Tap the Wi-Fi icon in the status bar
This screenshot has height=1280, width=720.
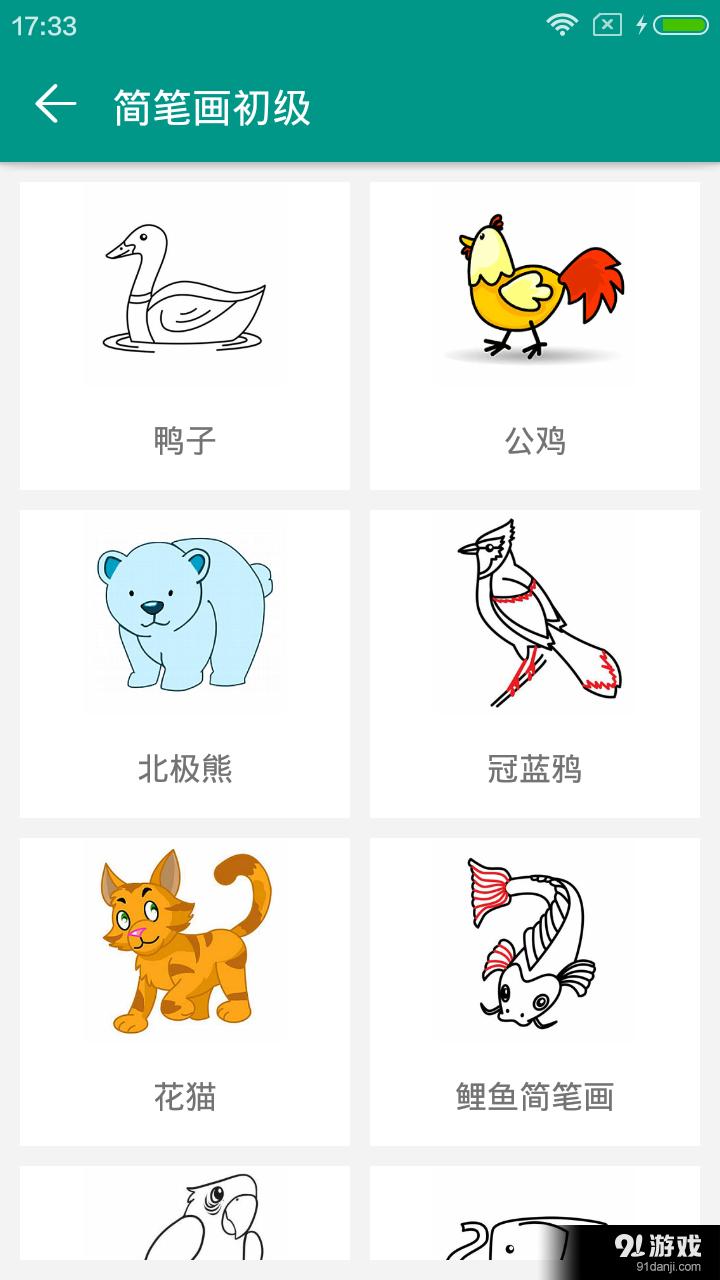click(564, 25)
